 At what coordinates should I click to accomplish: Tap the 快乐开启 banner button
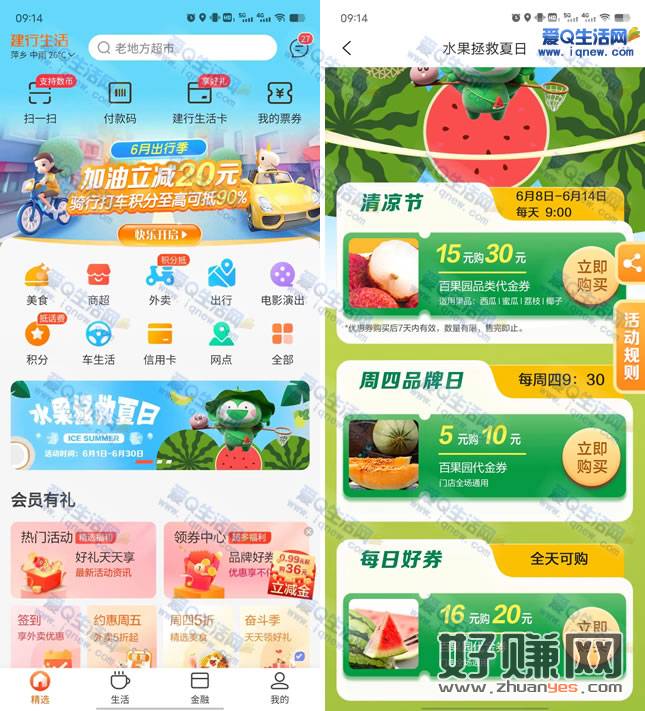point(160,234)
